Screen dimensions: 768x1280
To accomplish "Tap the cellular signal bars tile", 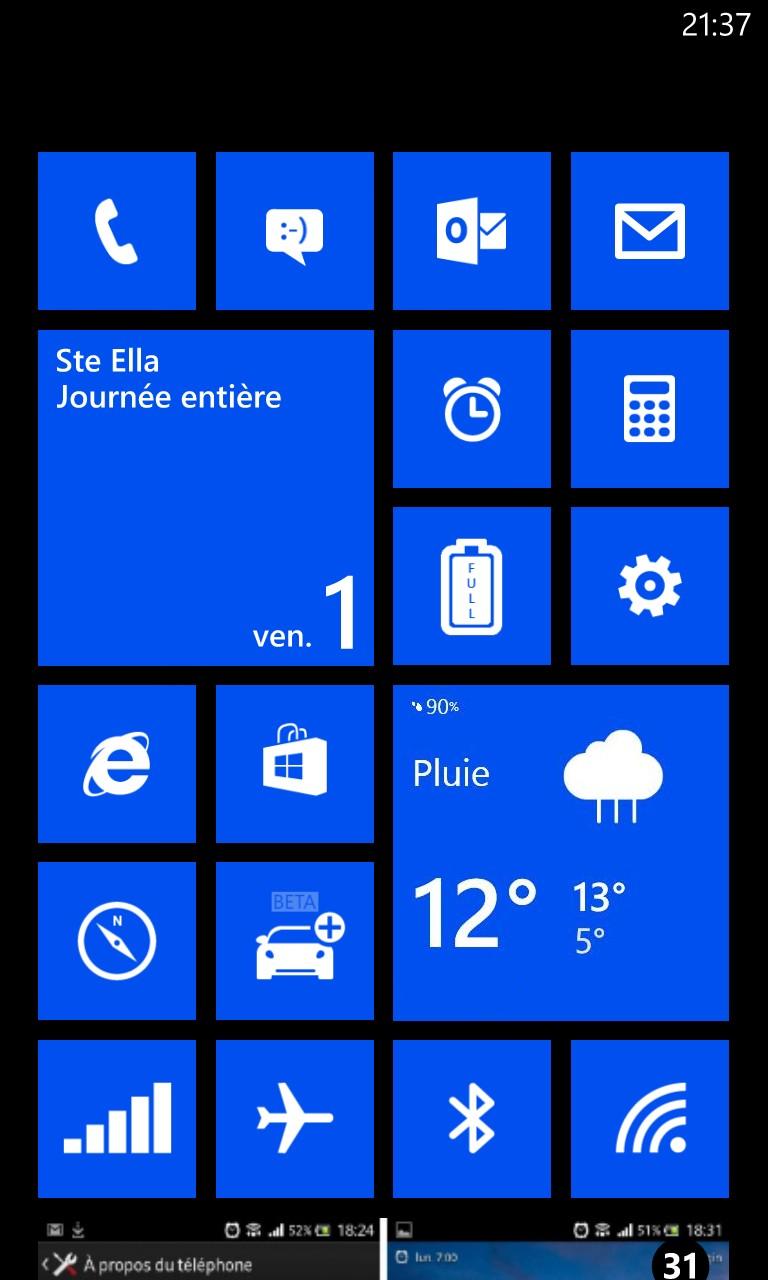I will click(x=117, y=1119).
